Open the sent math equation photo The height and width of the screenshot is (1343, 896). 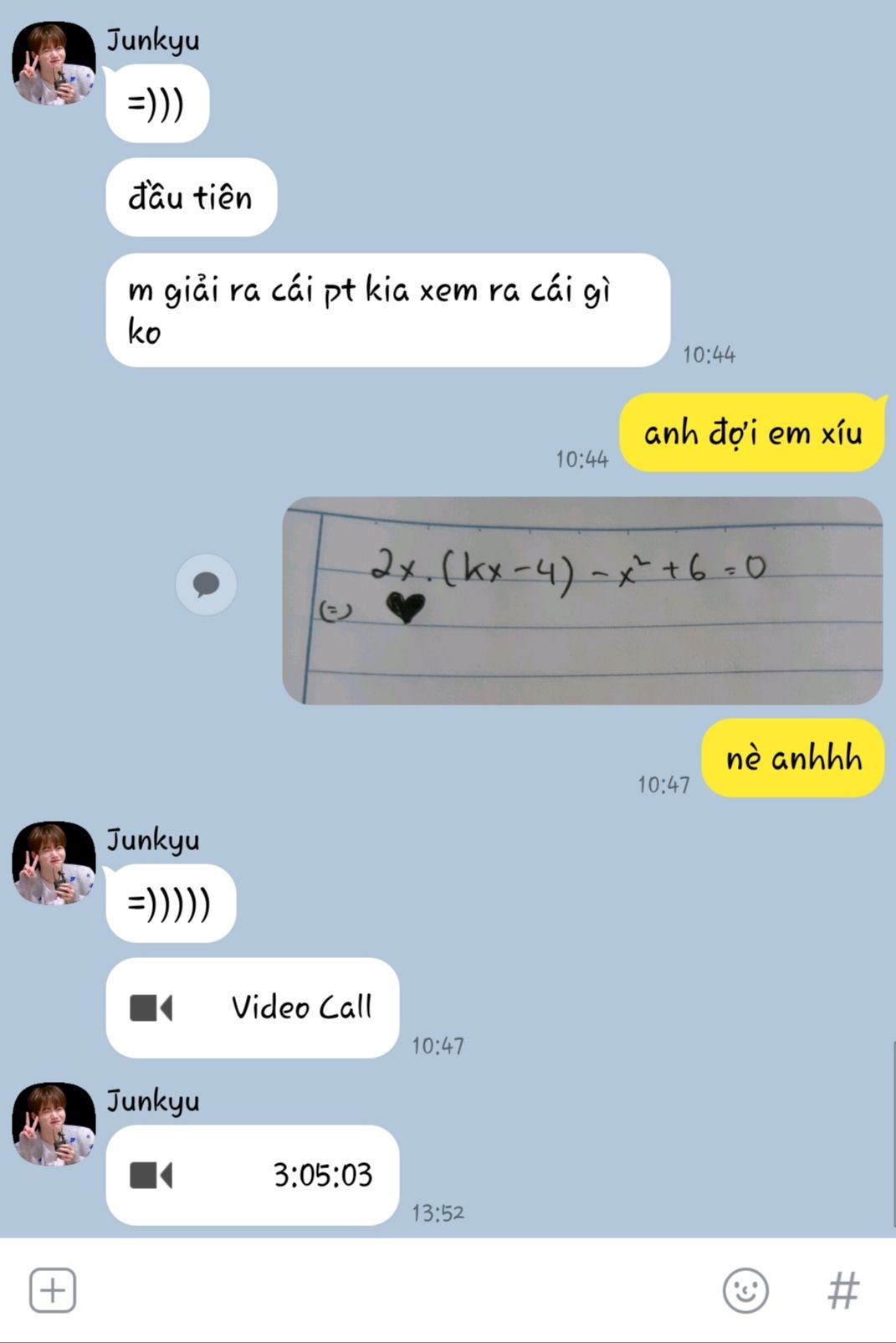[x=582, y=600]
